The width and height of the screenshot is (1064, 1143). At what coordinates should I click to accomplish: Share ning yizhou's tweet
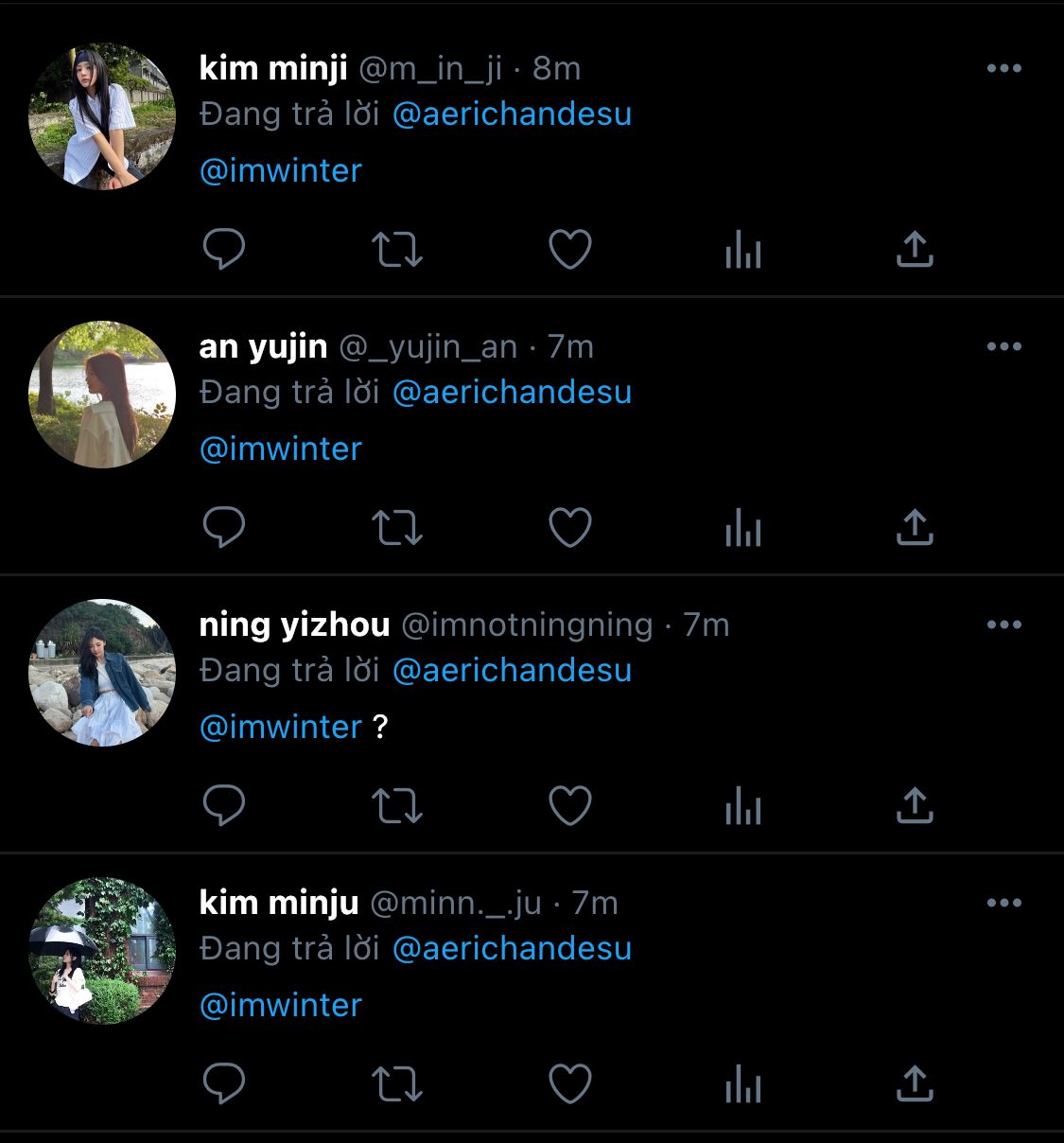(x=915, y=806)
